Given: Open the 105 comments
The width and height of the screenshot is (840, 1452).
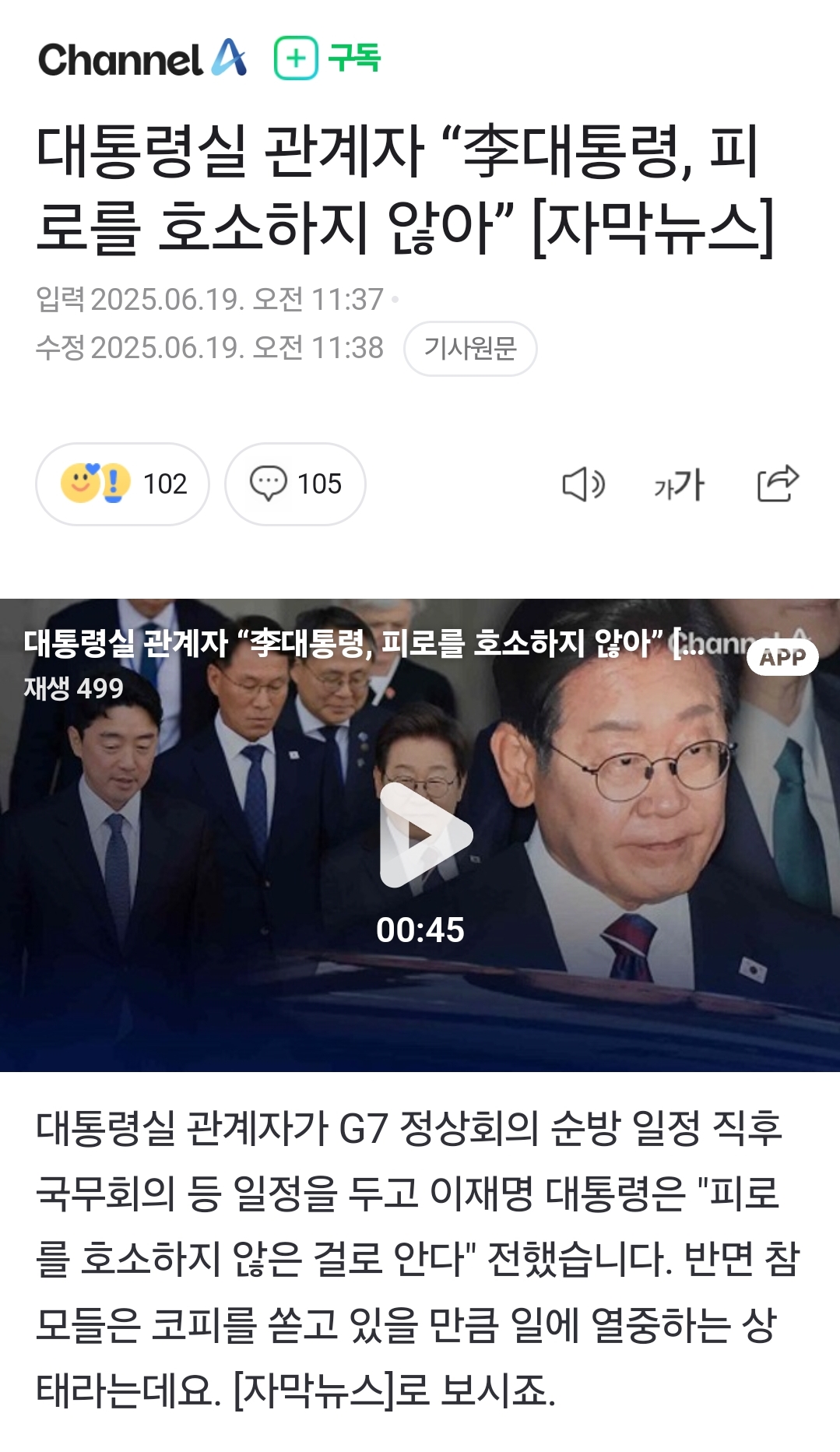Looking at the screenshot, I should [x=295, y=483].
